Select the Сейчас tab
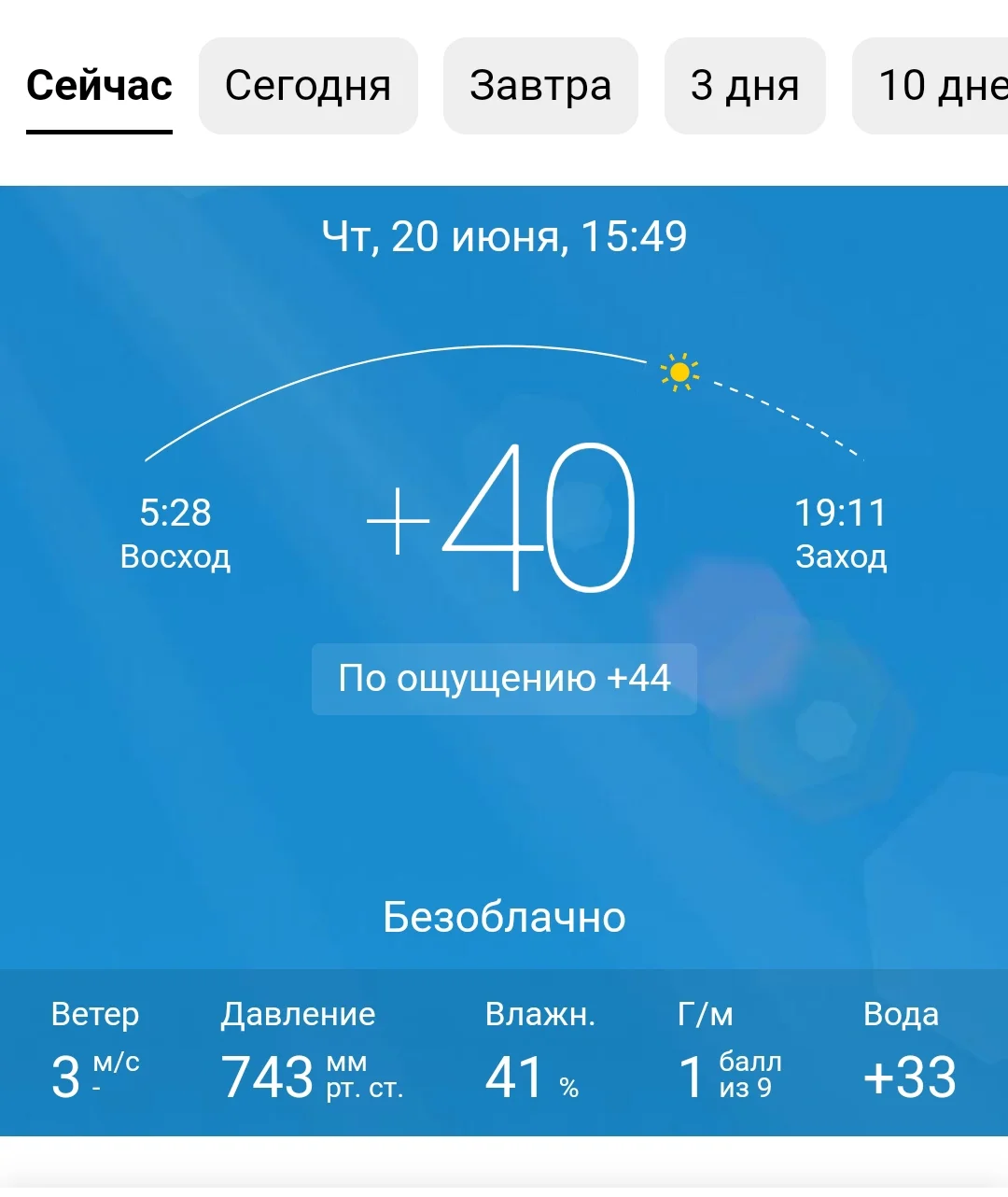 coord(99,85)
